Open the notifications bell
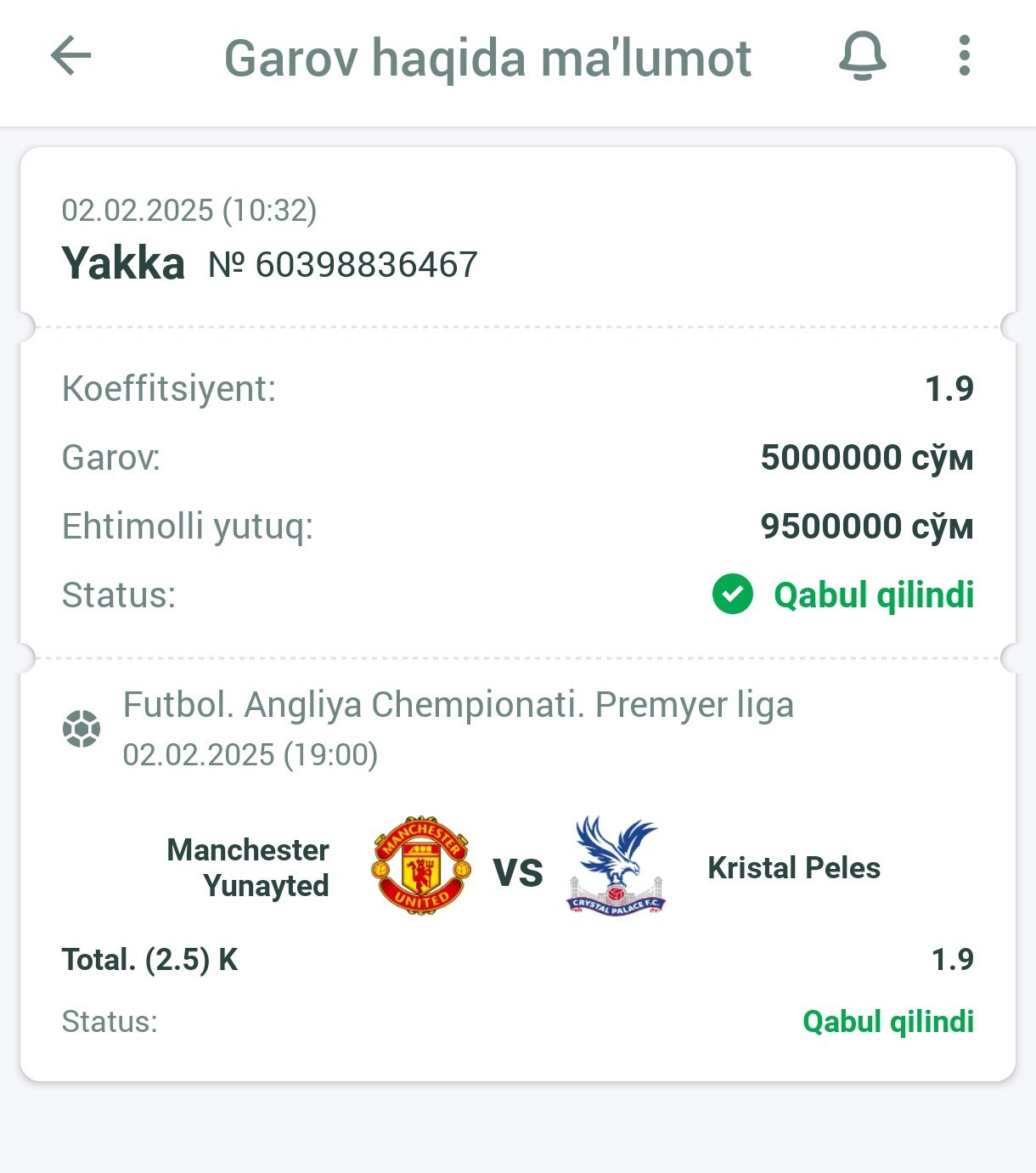Screen dimensions: 1036x1173 pos(862,57)
